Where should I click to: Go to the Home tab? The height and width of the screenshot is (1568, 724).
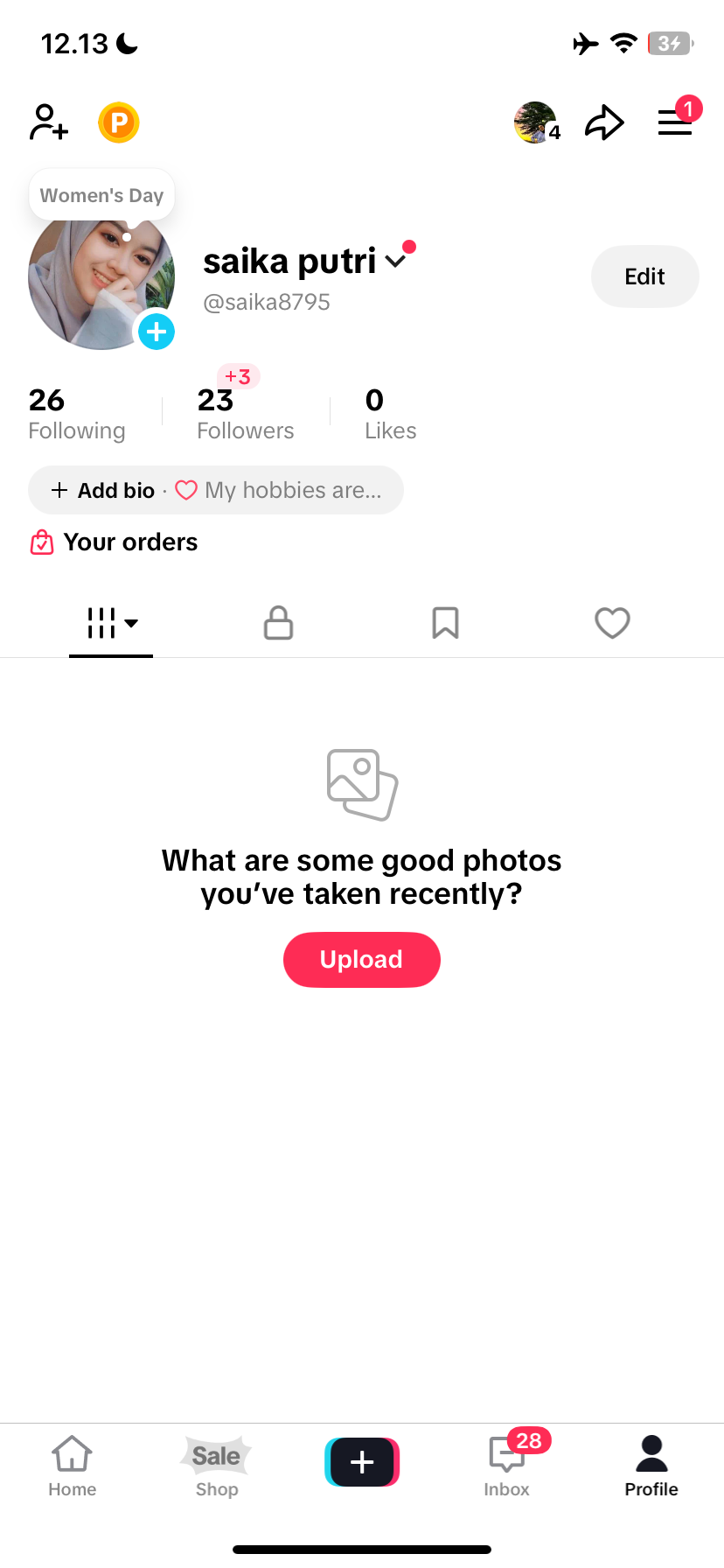72,1466
